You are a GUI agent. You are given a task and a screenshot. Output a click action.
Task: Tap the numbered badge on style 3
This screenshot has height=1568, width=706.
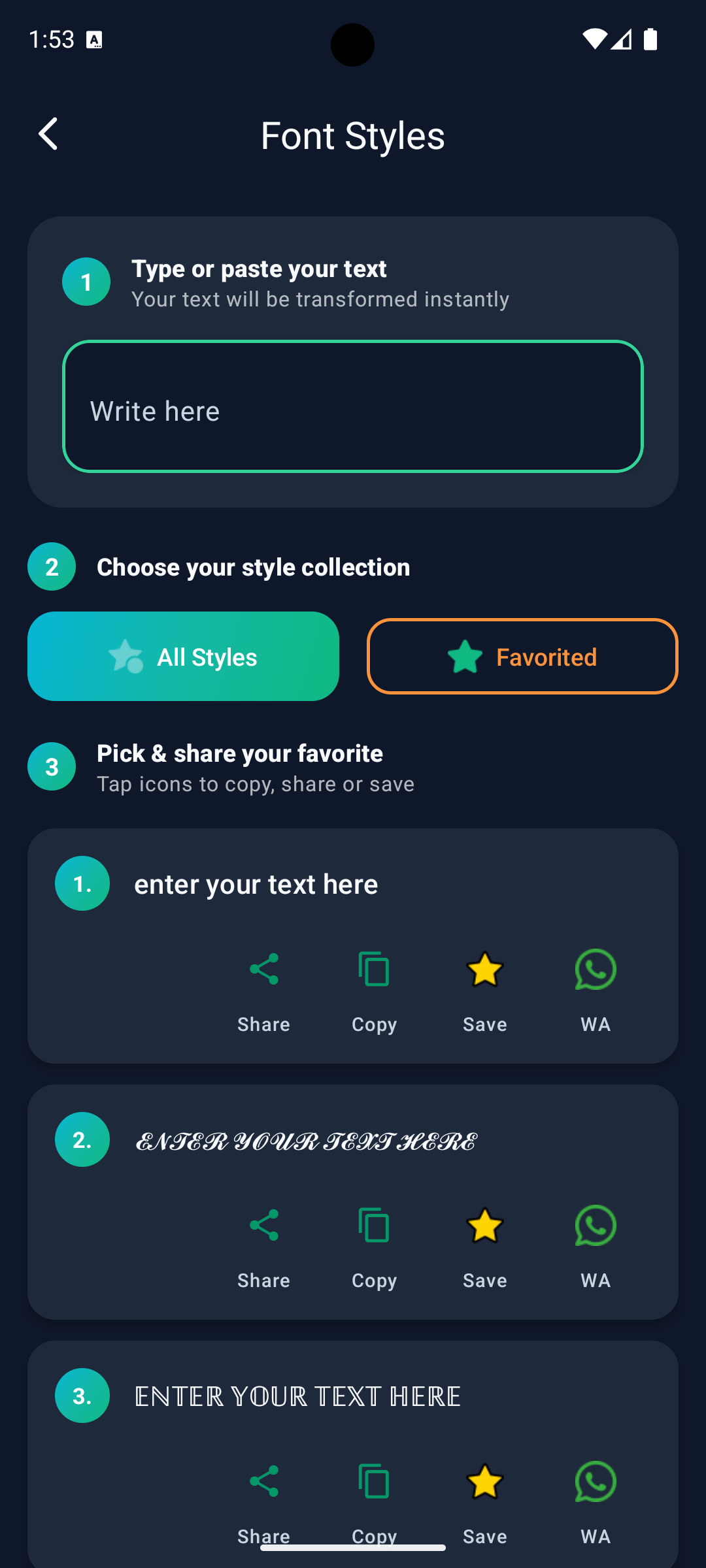[x=82, y=1395]
